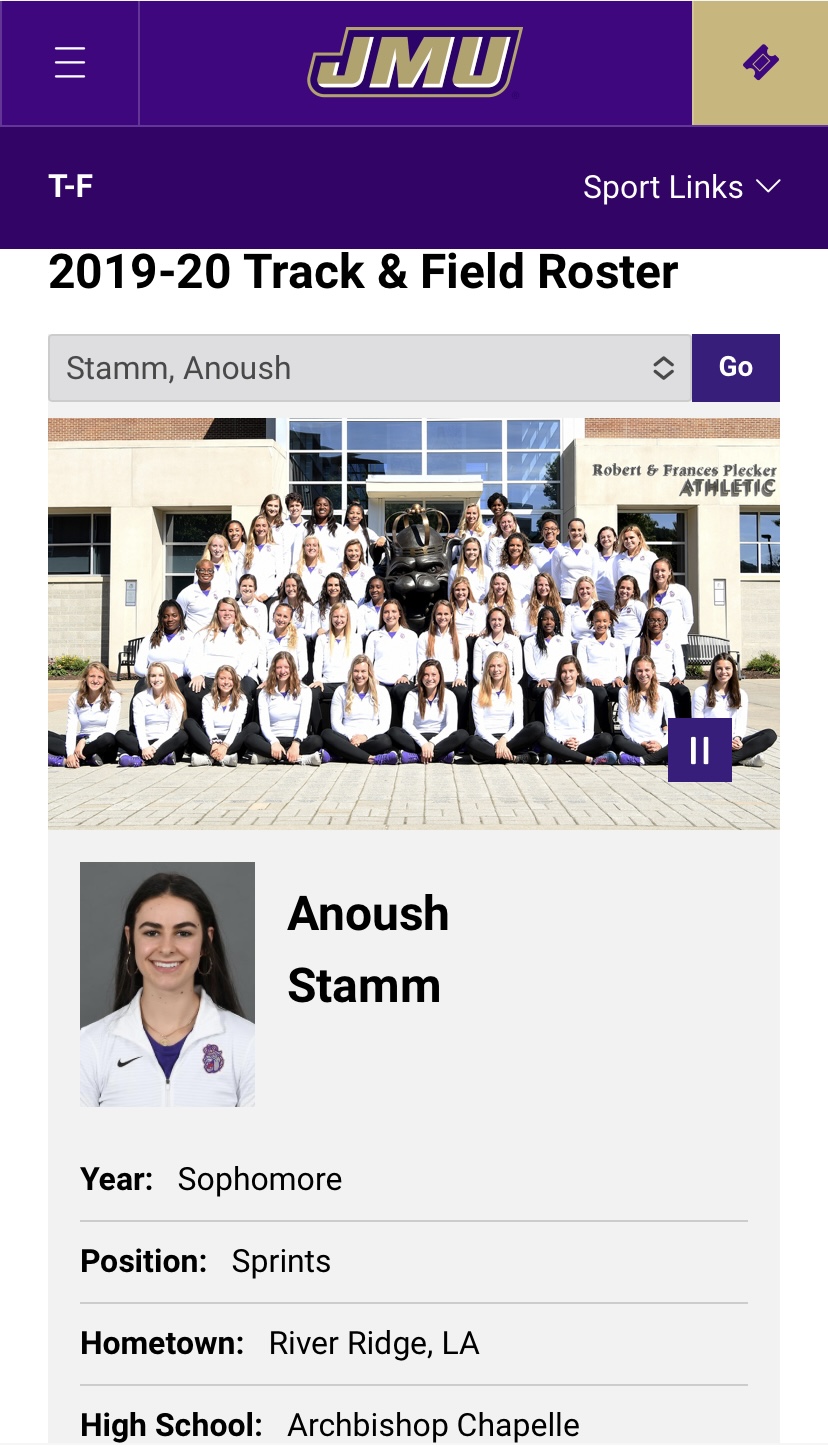Go to the JMU home page

click(414, 62)
